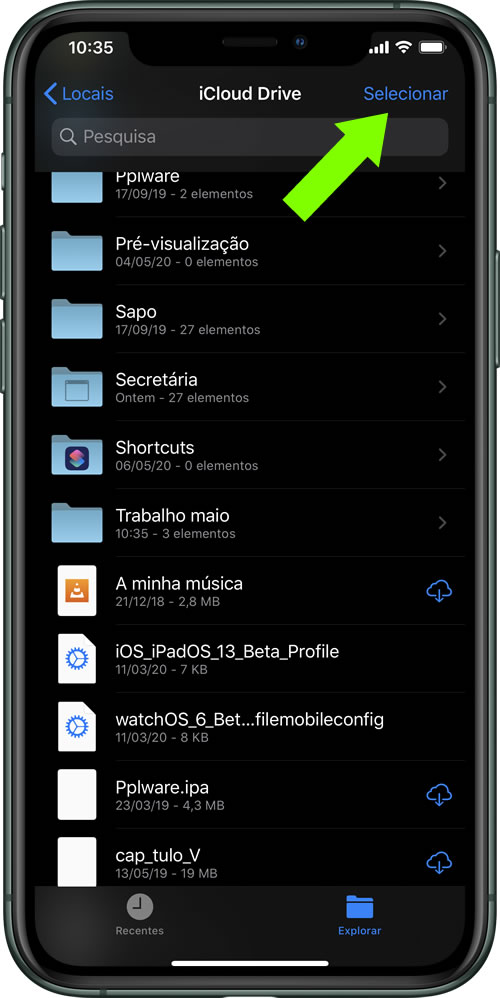Viewport: 500px width, 998px height.
Task: Open the Pplware folder
Action: 249,186
